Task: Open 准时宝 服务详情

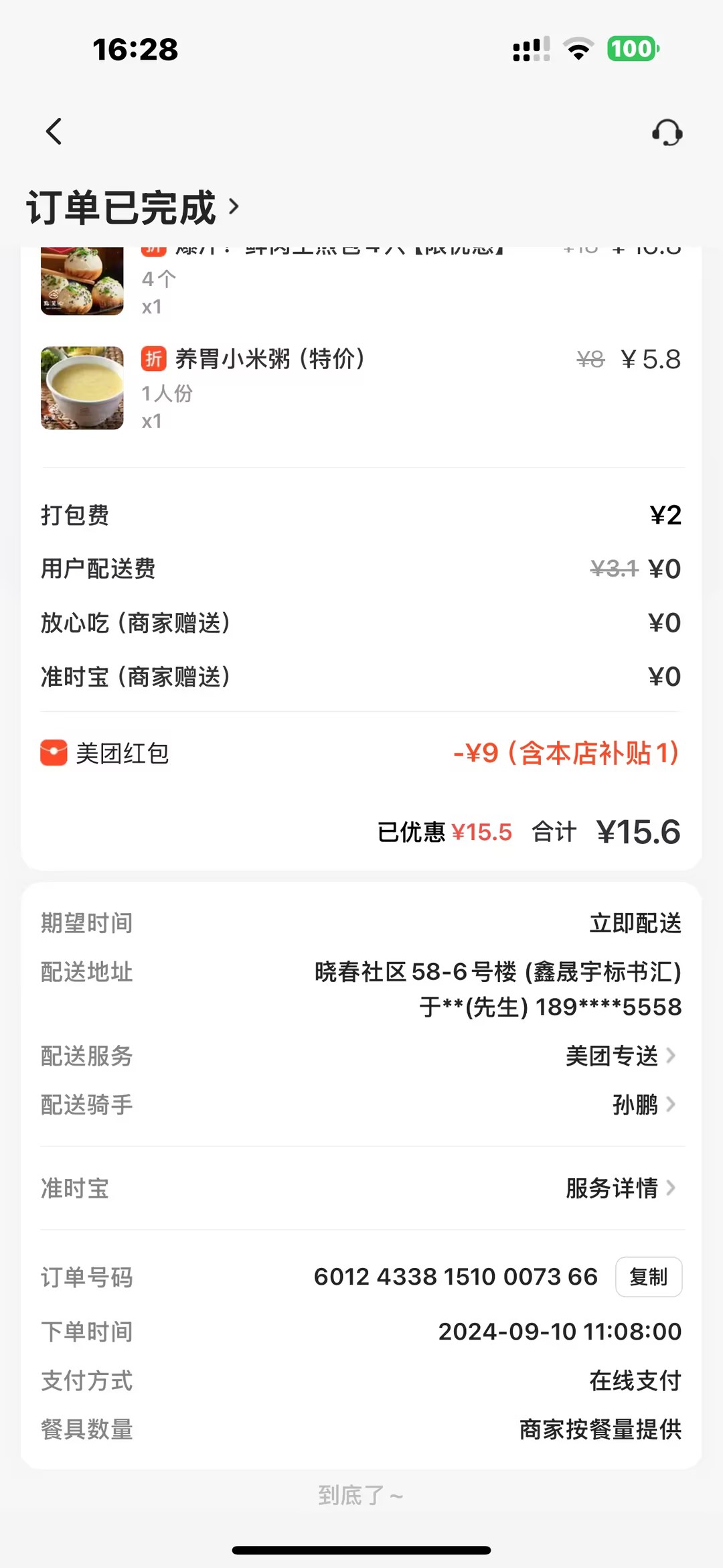Action: (x=620, y=1188)
